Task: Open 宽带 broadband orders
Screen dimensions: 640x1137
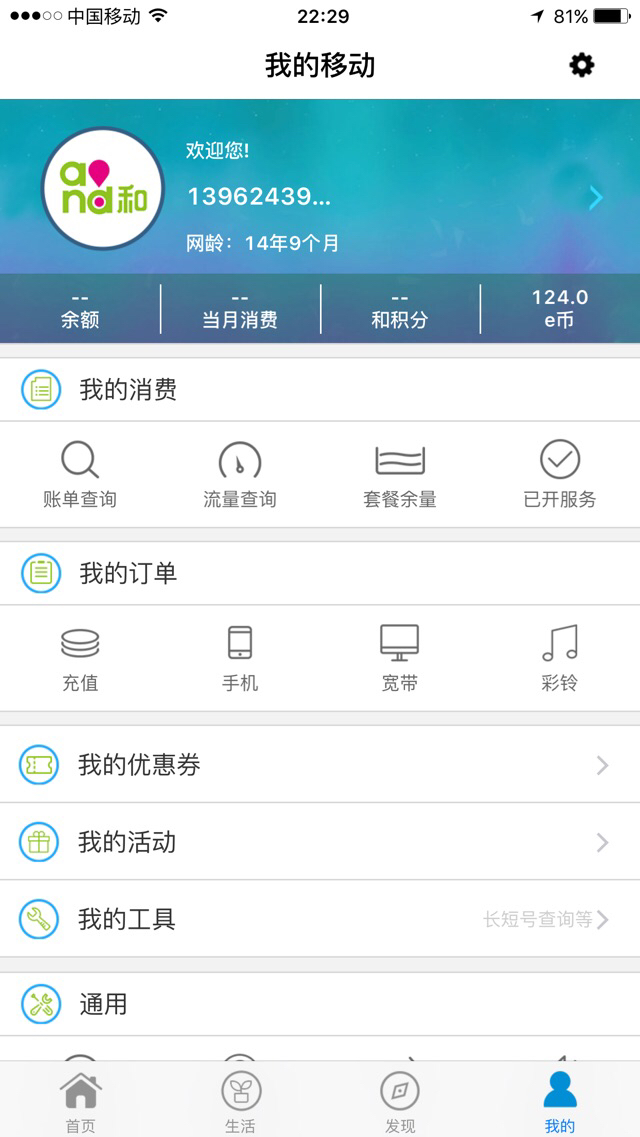Action: [x=399, y=658]
